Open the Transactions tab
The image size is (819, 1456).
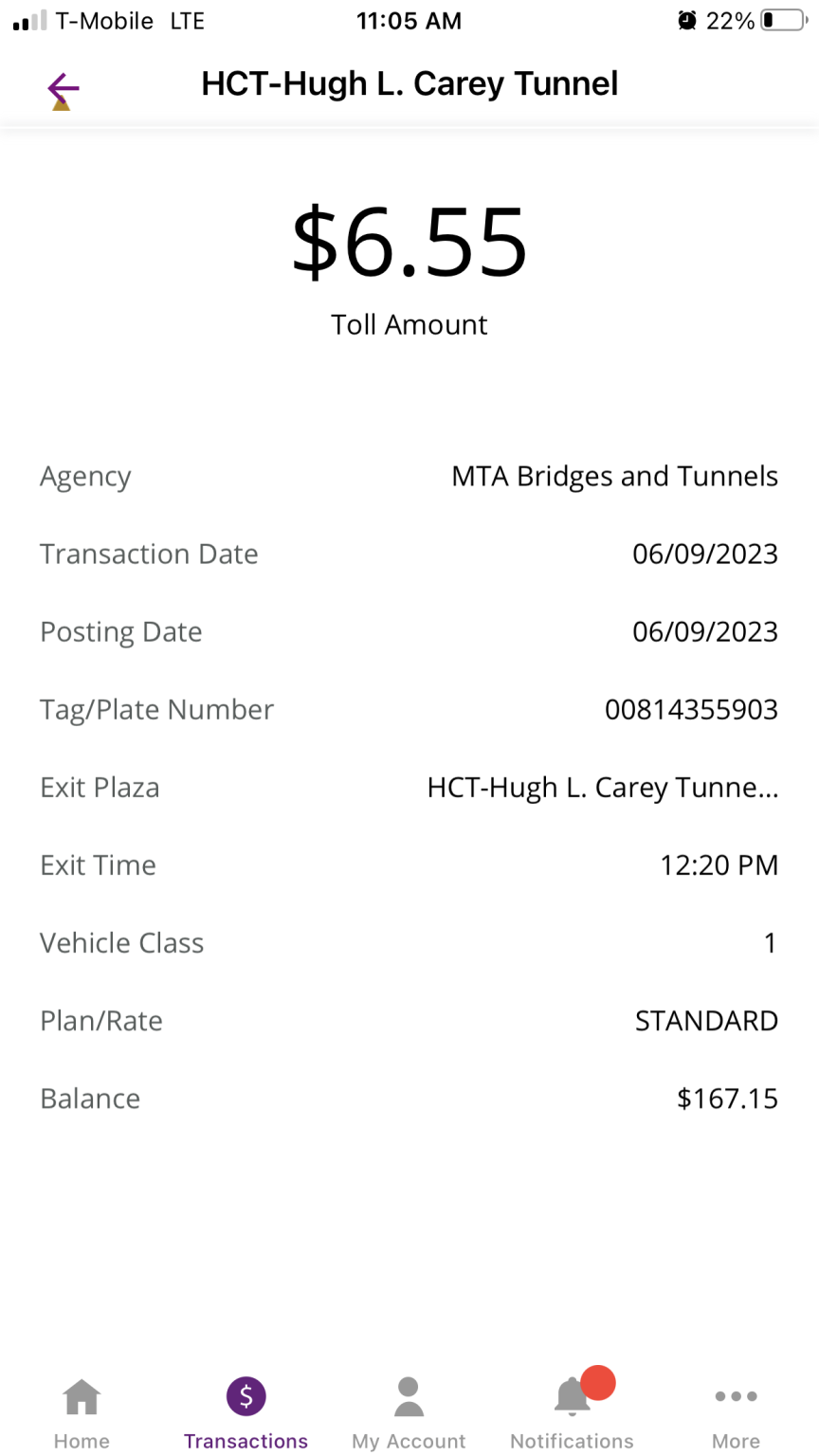pos(246,1413)
